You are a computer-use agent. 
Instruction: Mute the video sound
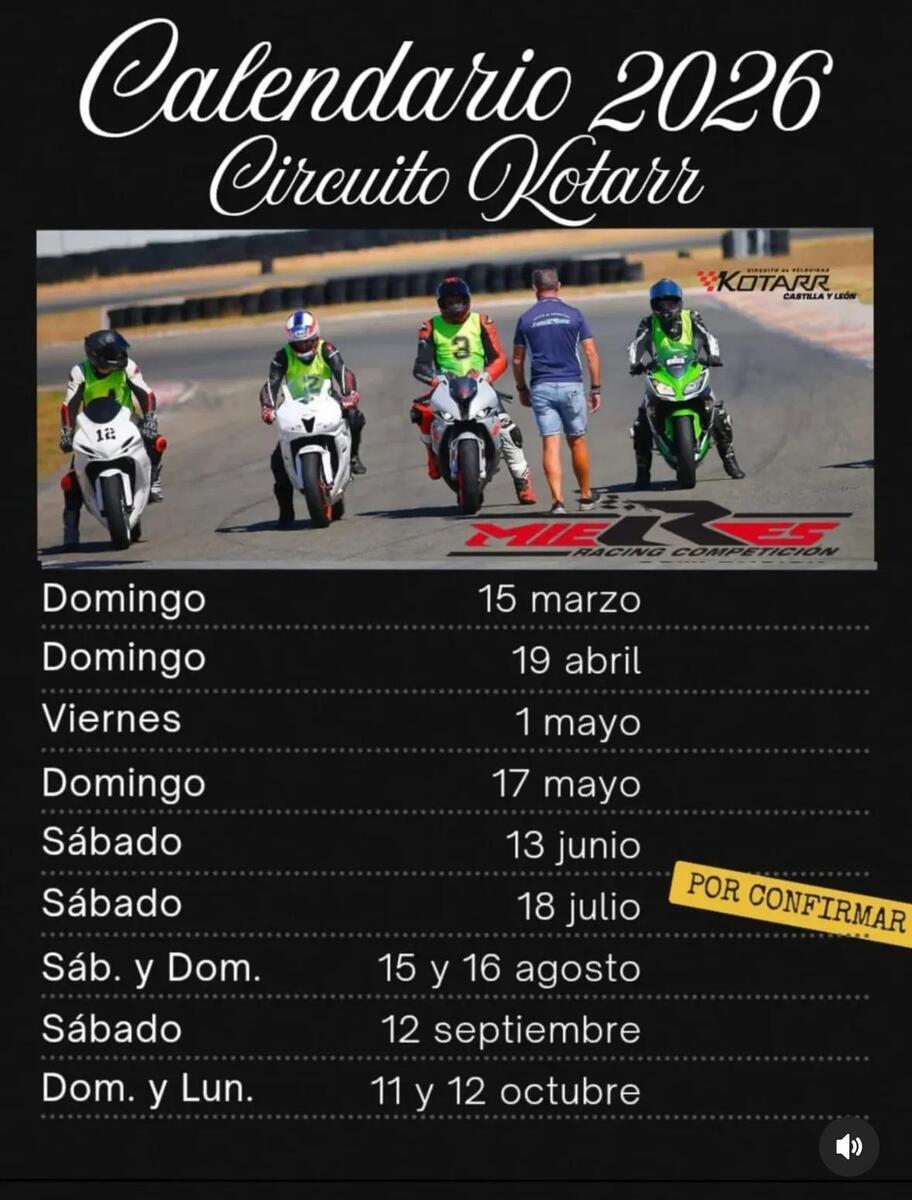(848, 1146)
